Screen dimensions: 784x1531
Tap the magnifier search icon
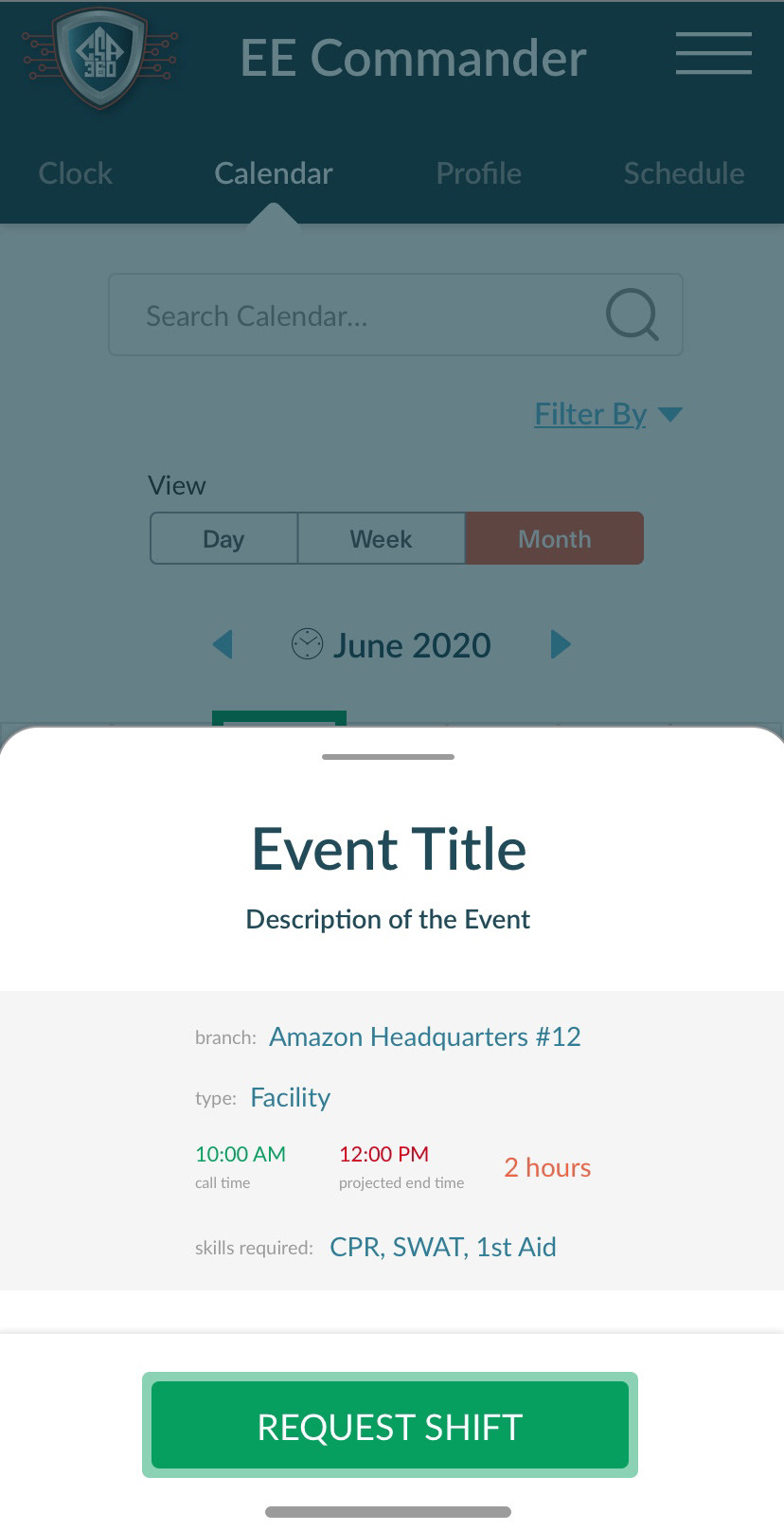pos(633,315)
